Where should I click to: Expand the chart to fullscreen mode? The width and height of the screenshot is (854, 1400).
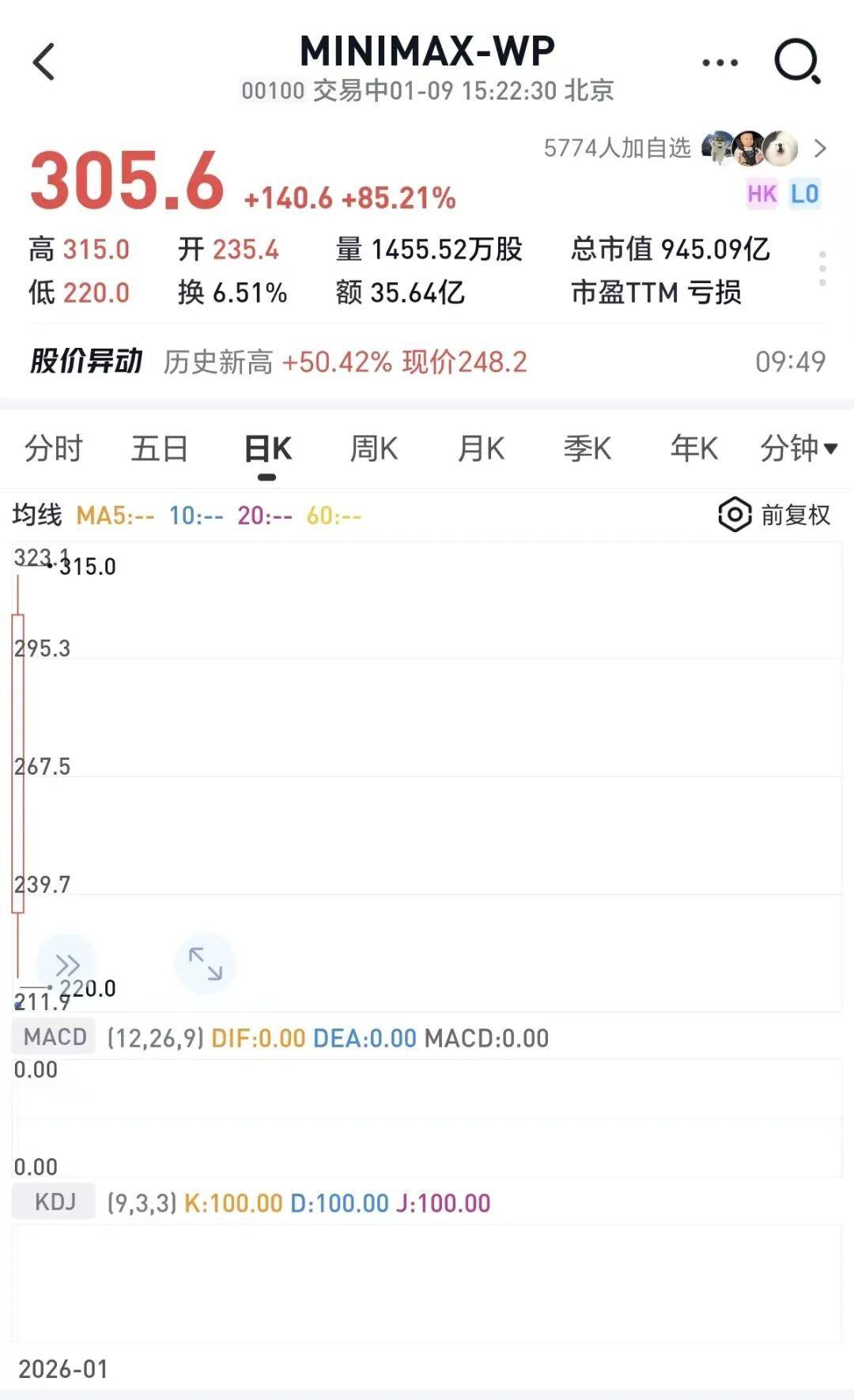204,964
